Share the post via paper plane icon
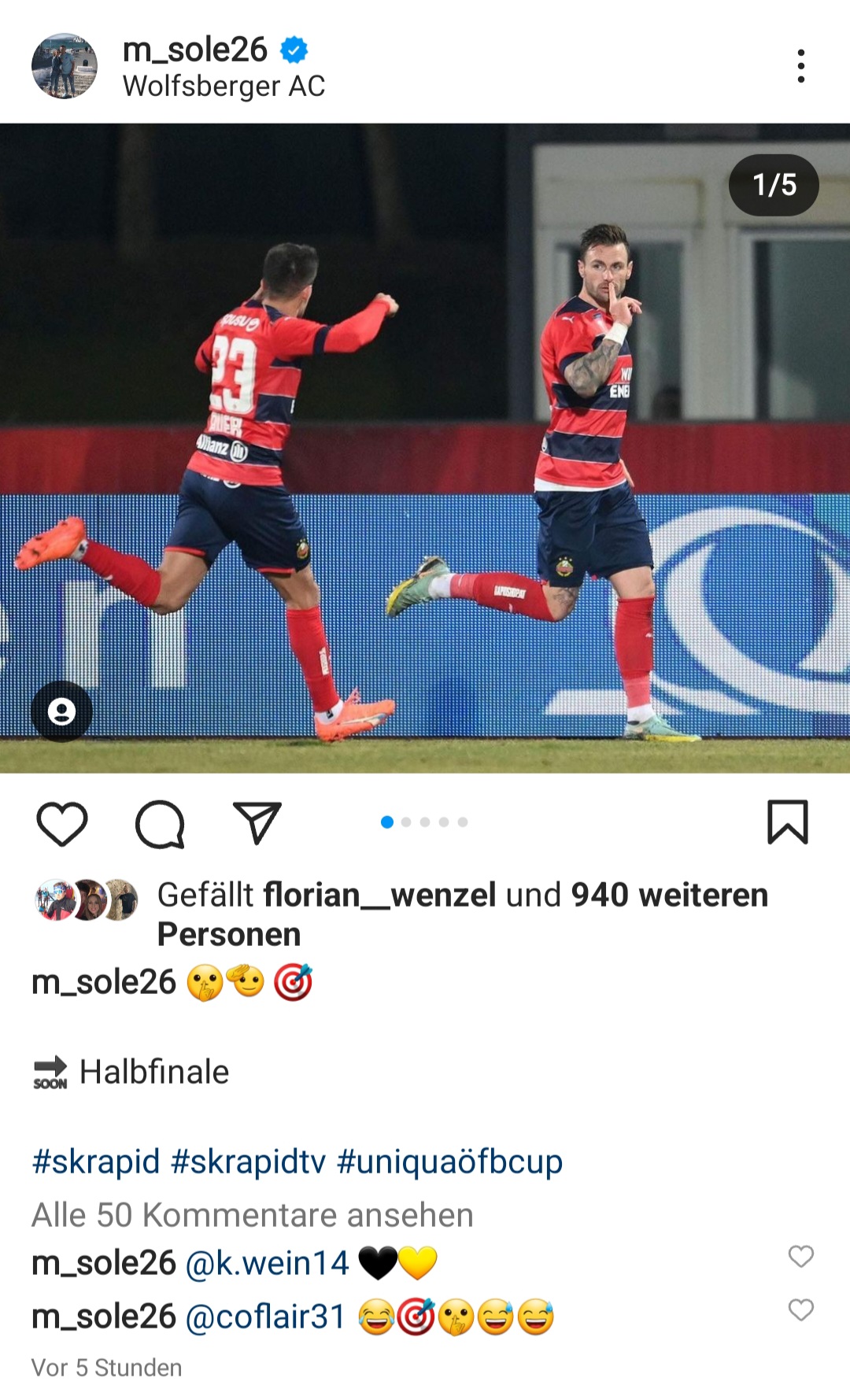Image resolution: width=850 pixels, height=1400 pixels. pos(257,823)
